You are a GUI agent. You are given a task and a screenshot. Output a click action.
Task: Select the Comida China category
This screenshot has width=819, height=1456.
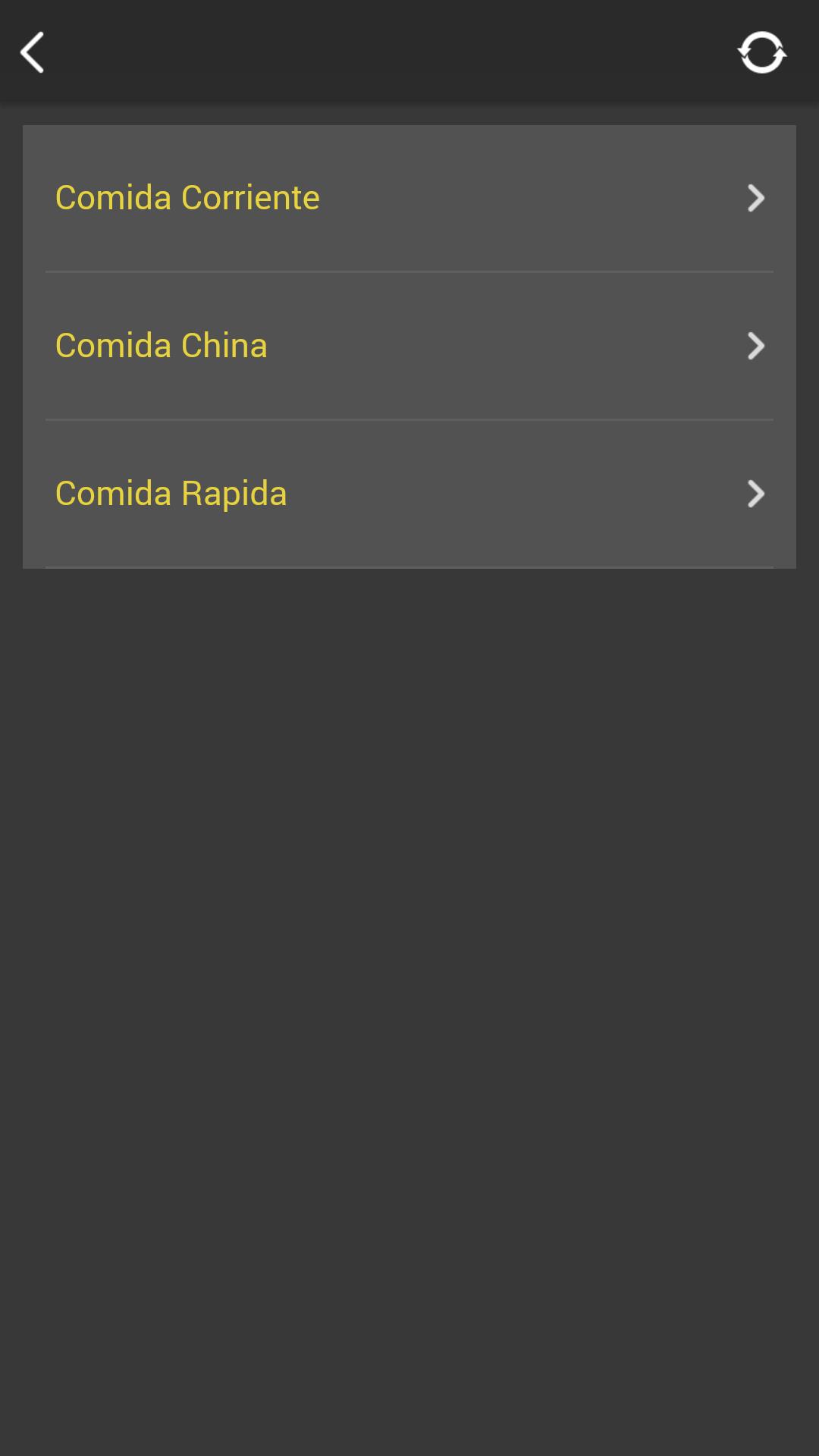(409, 346)
